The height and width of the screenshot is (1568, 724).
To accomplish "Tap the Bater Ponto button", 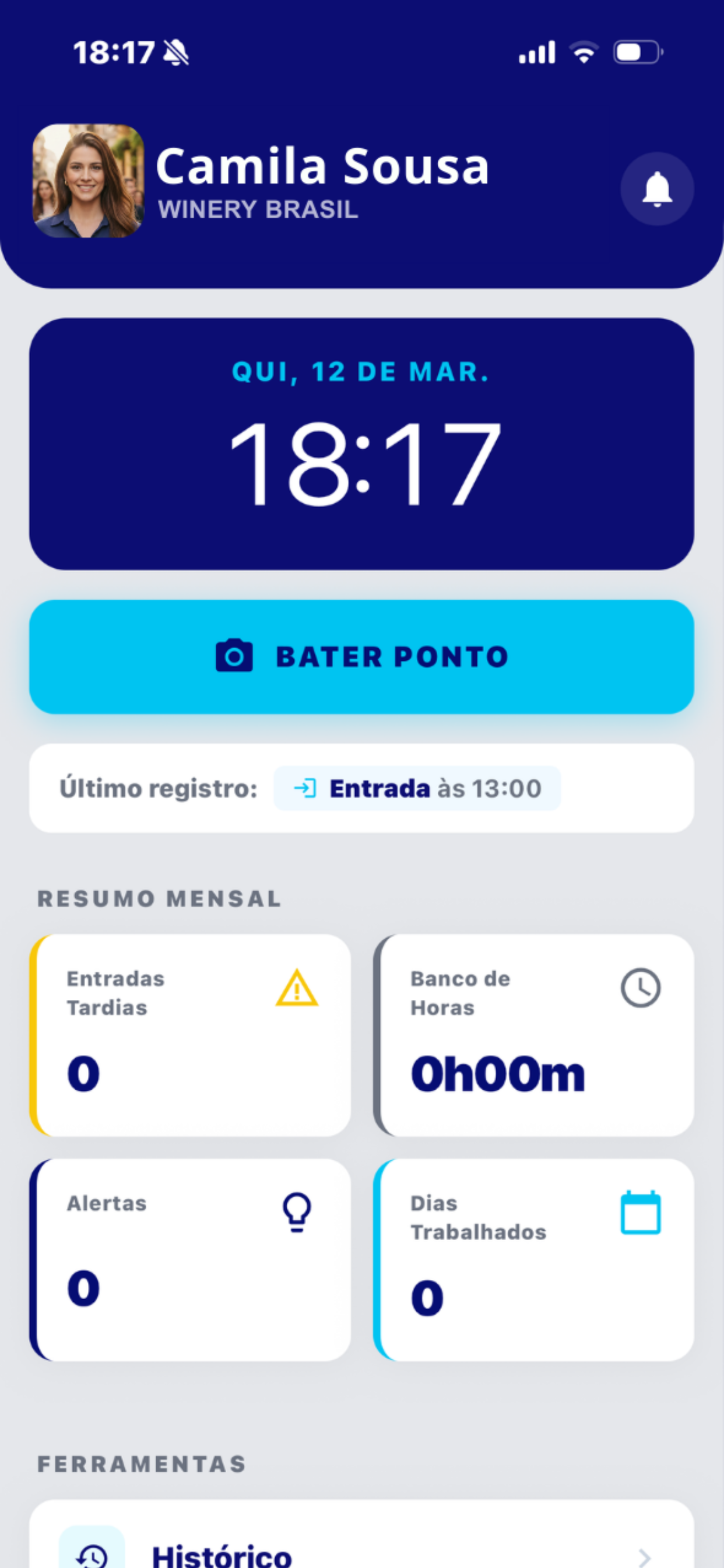I will 361,657.
